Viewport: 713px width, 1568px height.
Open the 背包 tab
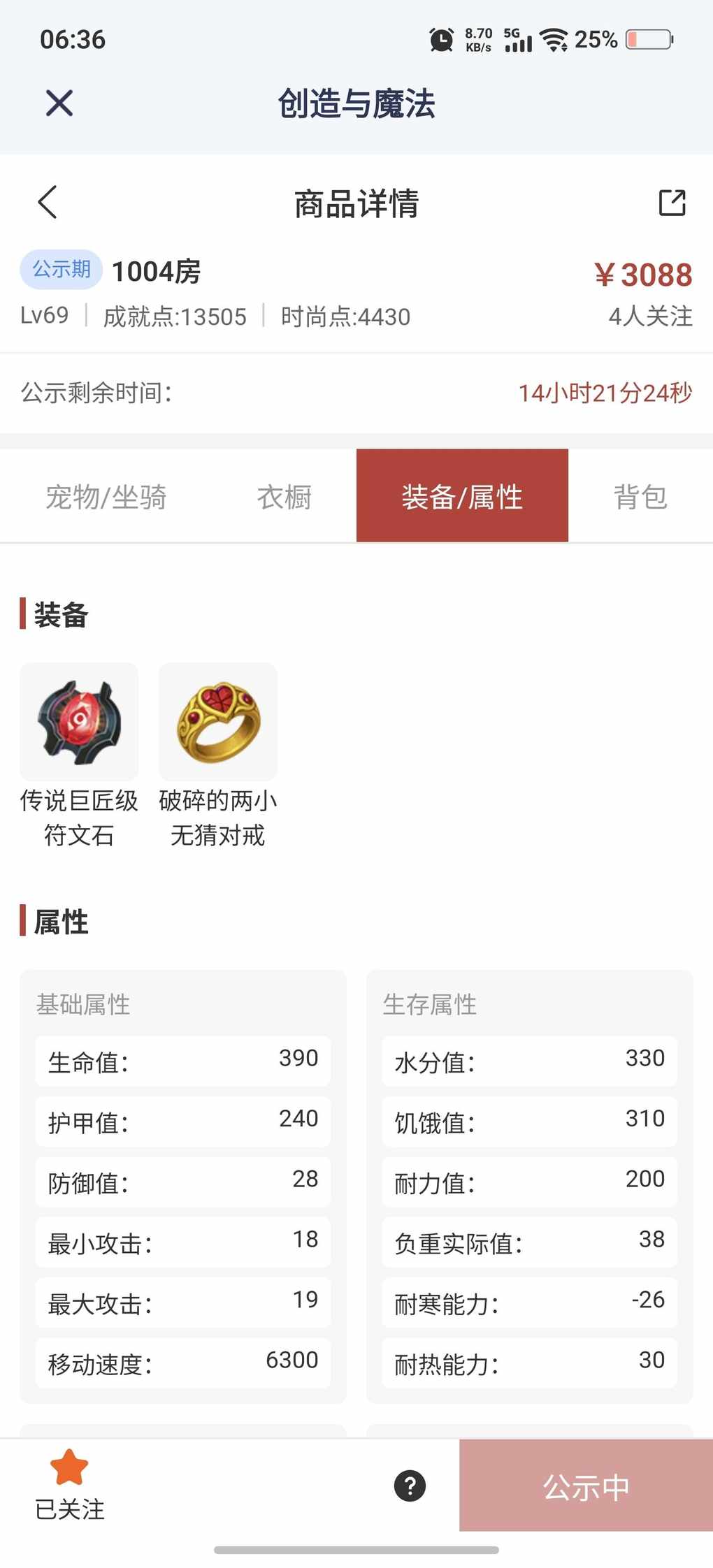(x=640, y=497)
